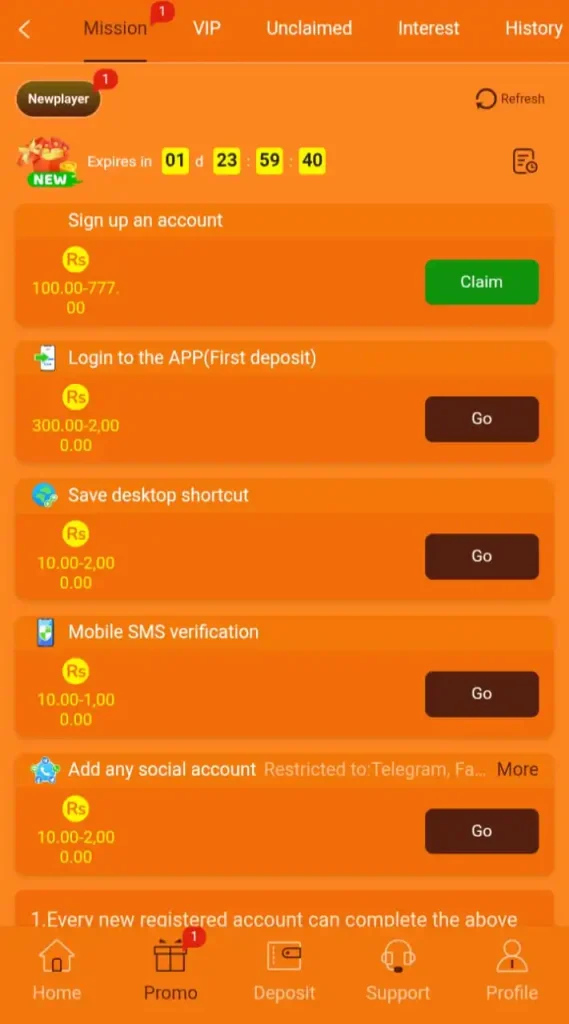Select the Promo bottom tab
569x1024 pixels.
171,970
